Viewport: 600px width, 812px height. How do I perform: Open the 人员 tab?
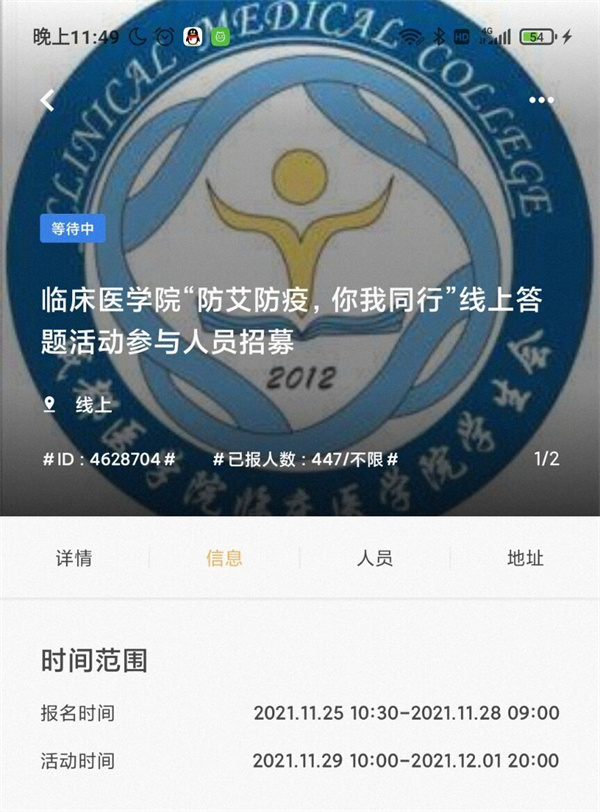(x=375, y=559)
